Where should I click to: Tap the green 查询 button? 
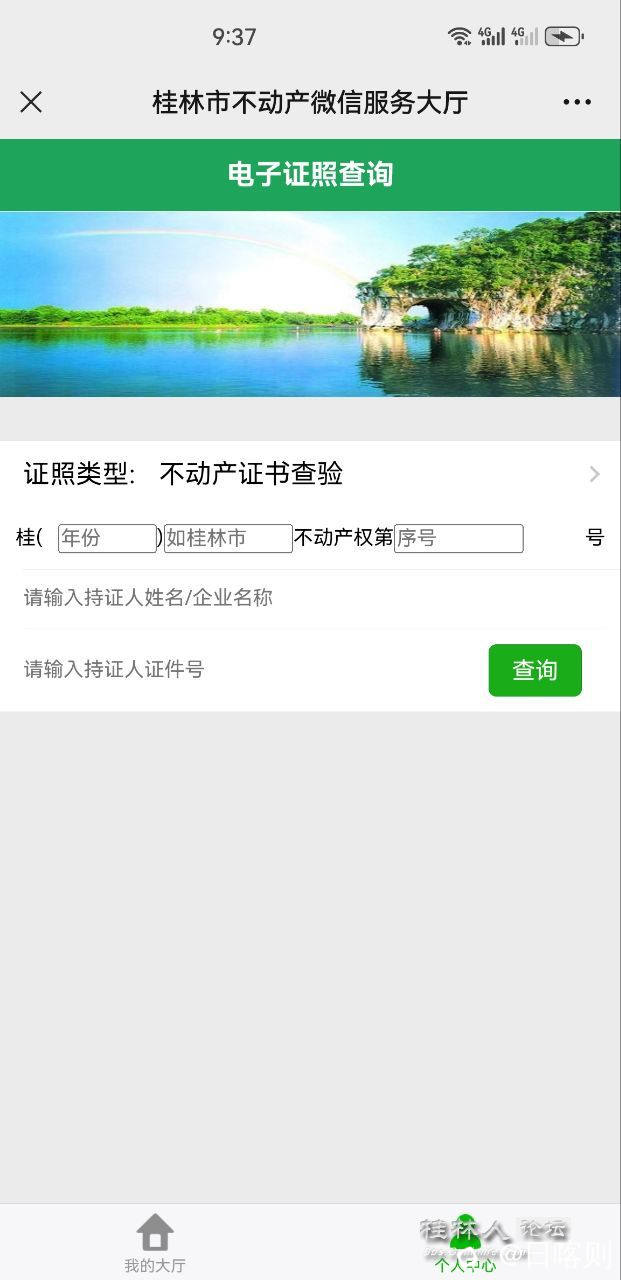[534, 670]
